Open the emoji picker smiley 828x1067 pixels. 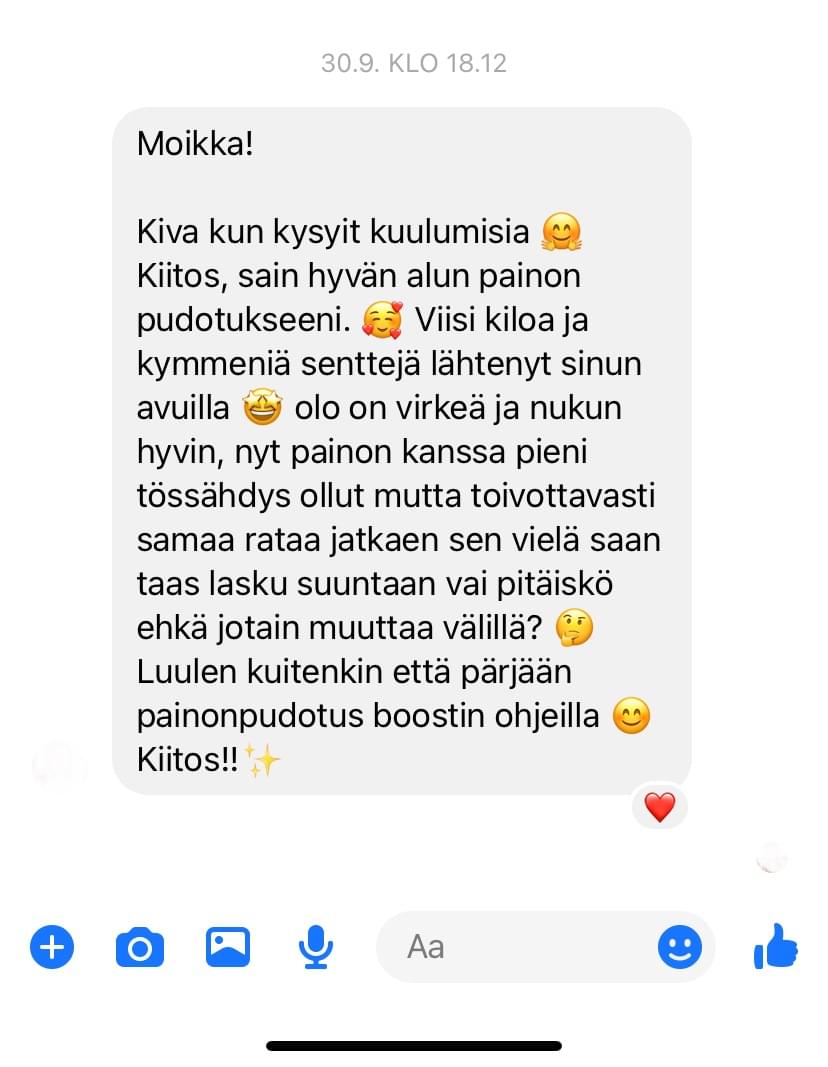679,946
